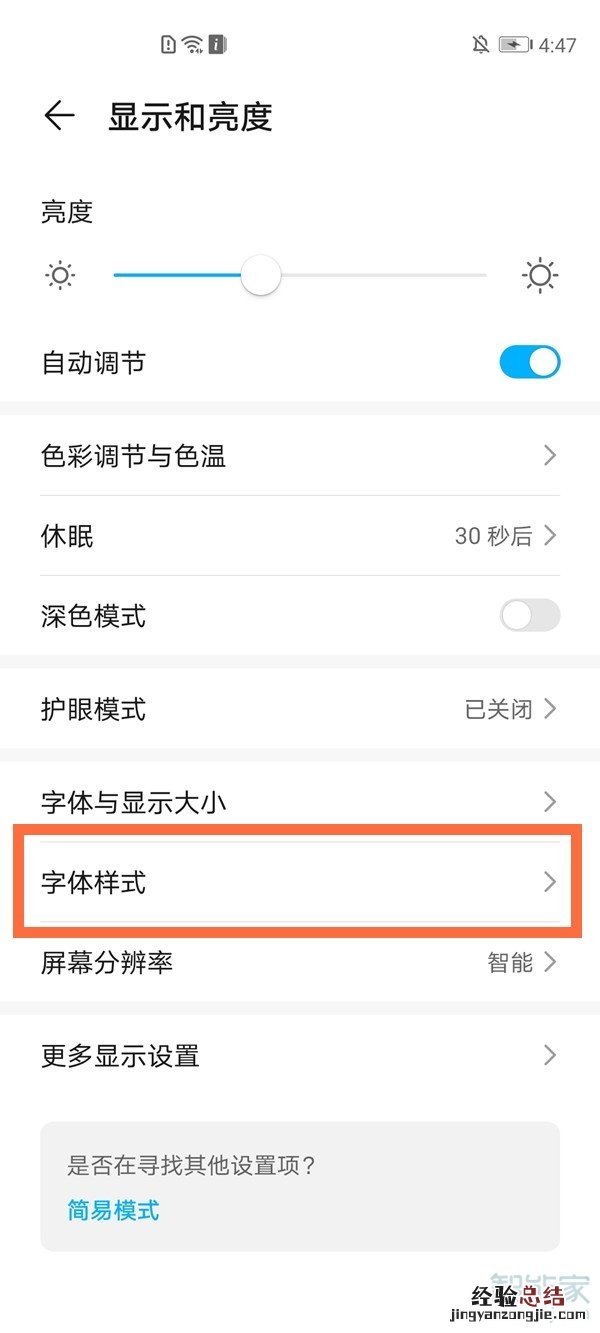Open 字体与显示大小 settings

300,801
